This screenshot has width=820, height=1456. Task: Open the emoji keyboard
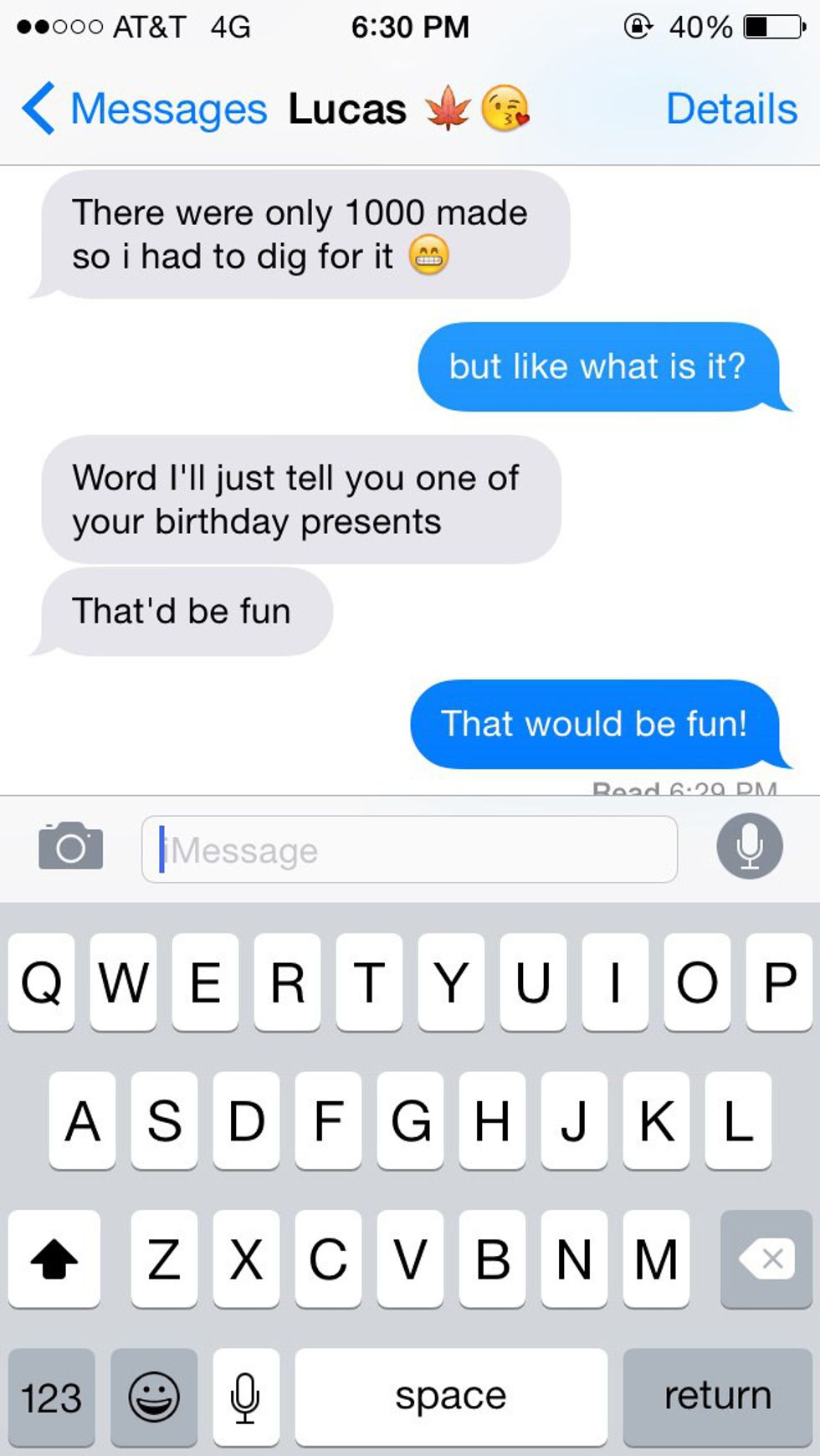click(154, 1397)
